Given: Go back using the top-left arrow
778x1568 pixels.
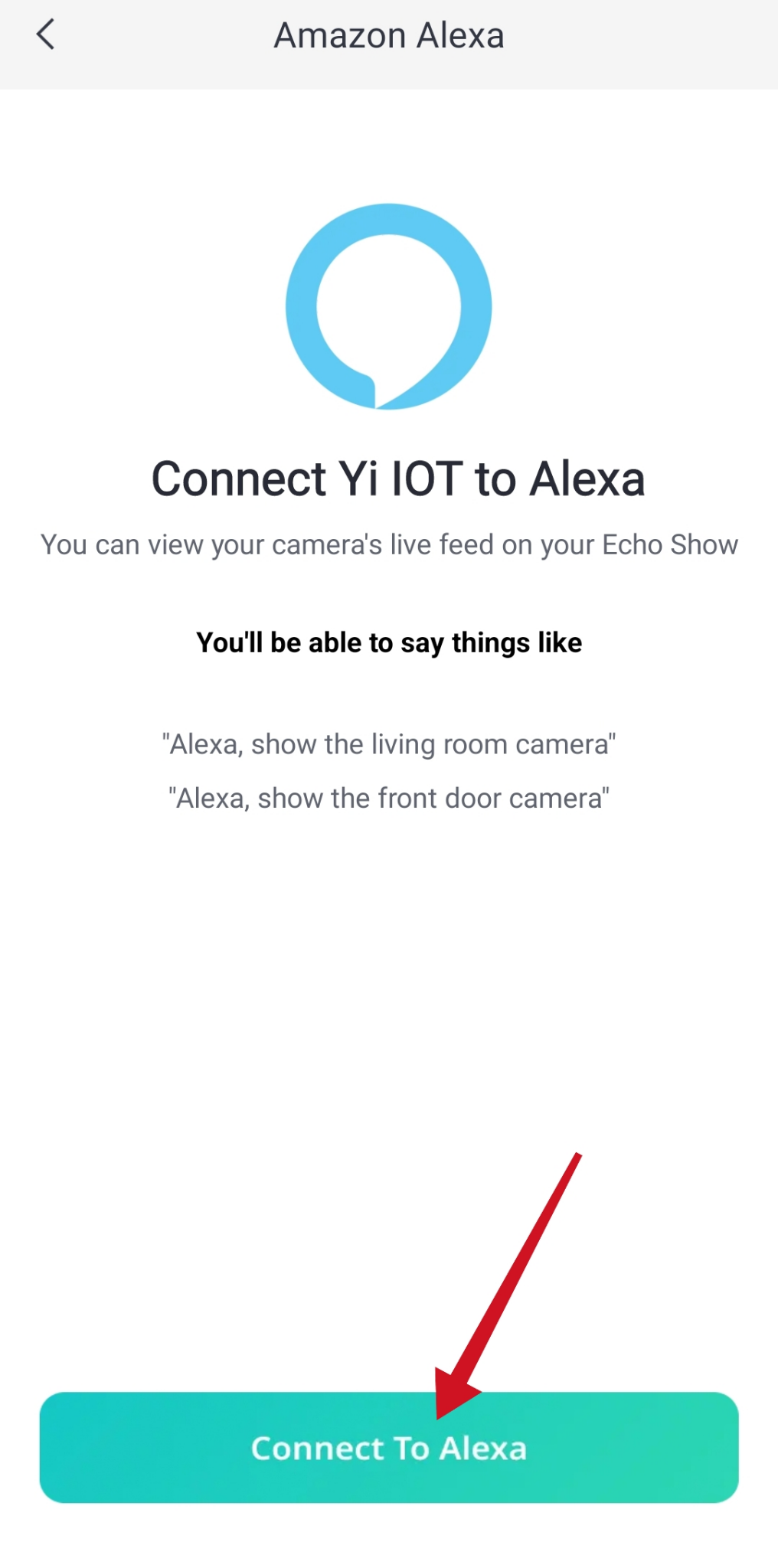Looking at the screenshot, I should [x=46, y=35].
